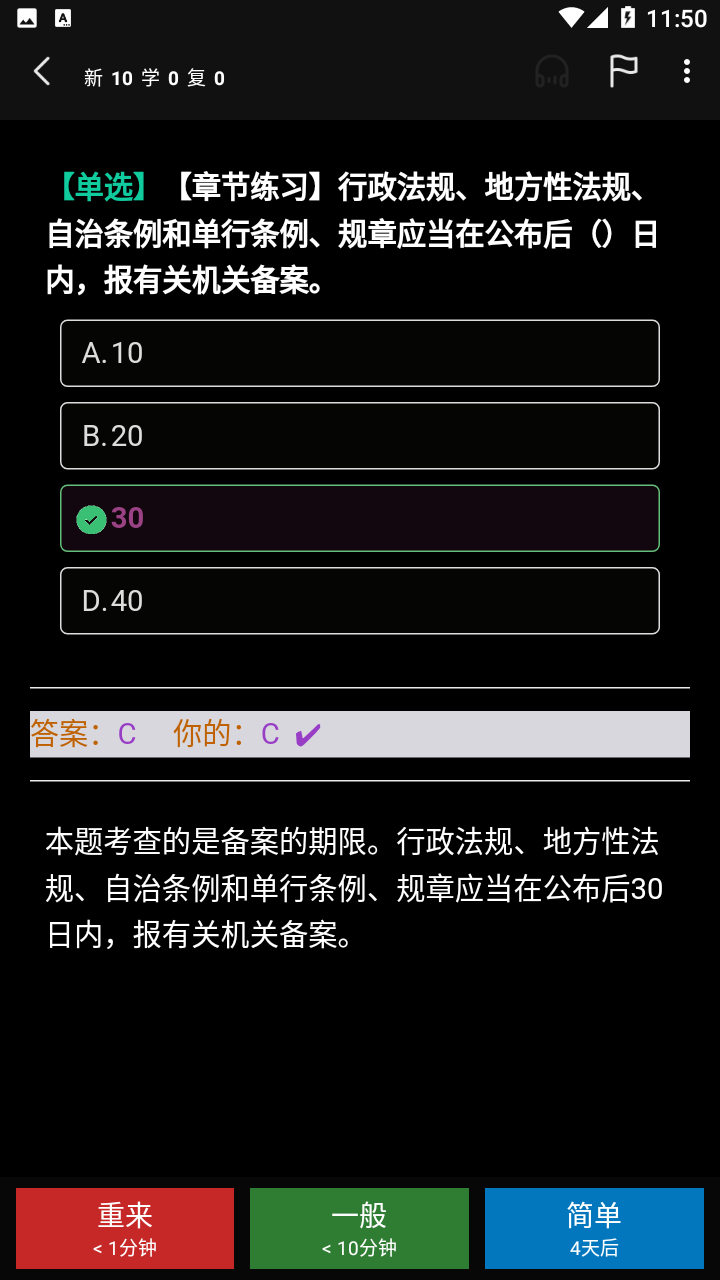Flag this question
Viewport: 720px width, 1280px height.
pyautogui.click(x=623, y=72)
